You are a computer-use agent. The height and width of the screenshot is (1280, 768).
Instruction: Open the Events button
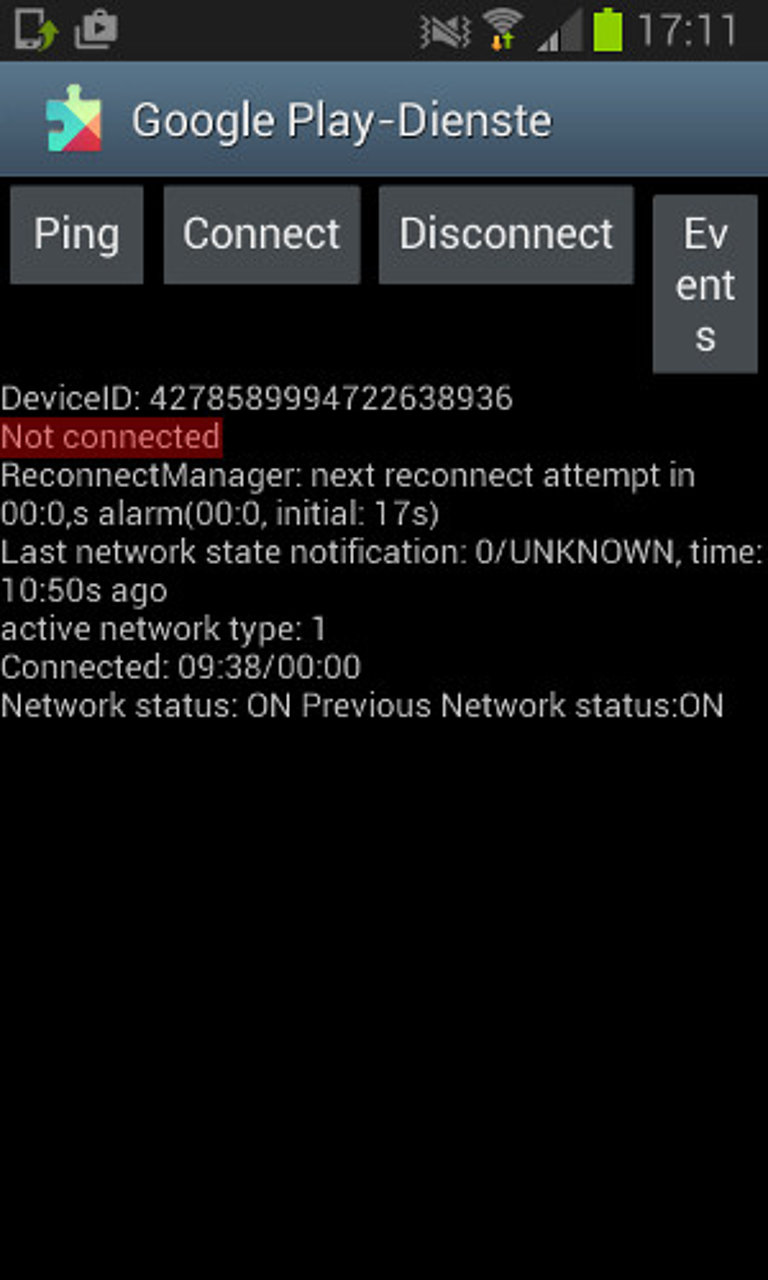(705, 285)
